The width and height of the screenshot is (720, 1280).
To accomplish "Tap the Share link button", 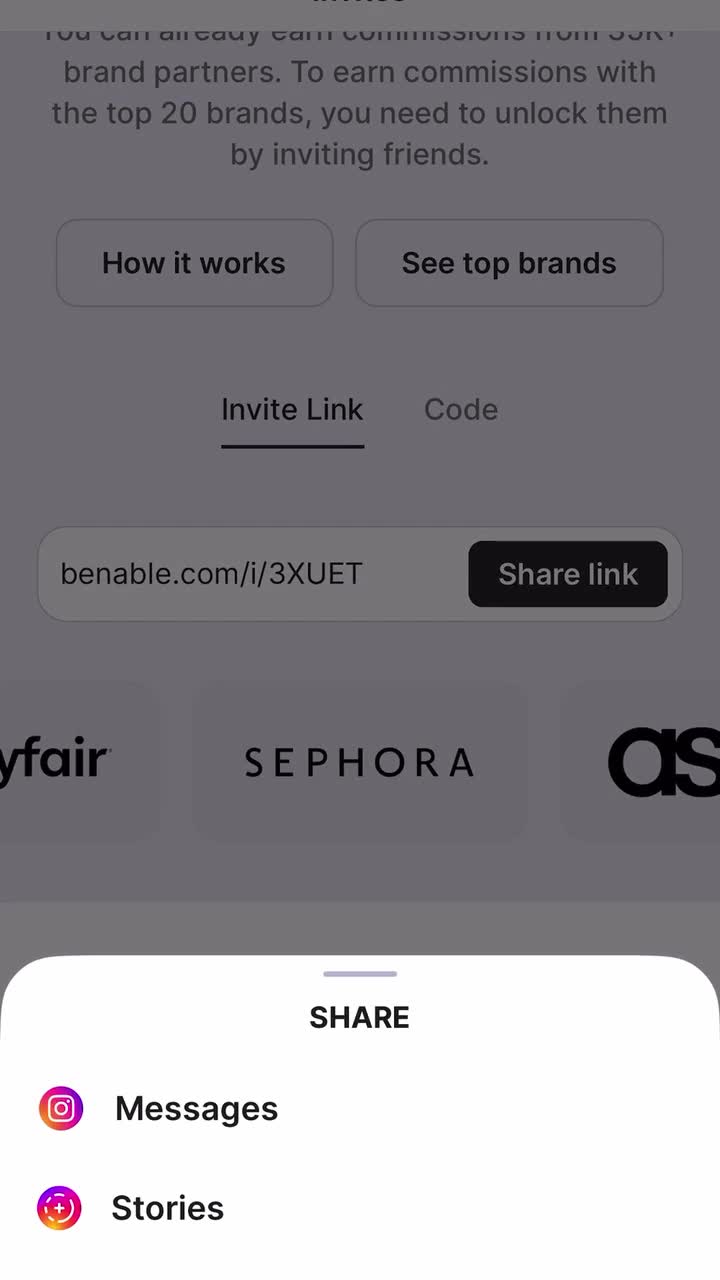I will point(567,574).
